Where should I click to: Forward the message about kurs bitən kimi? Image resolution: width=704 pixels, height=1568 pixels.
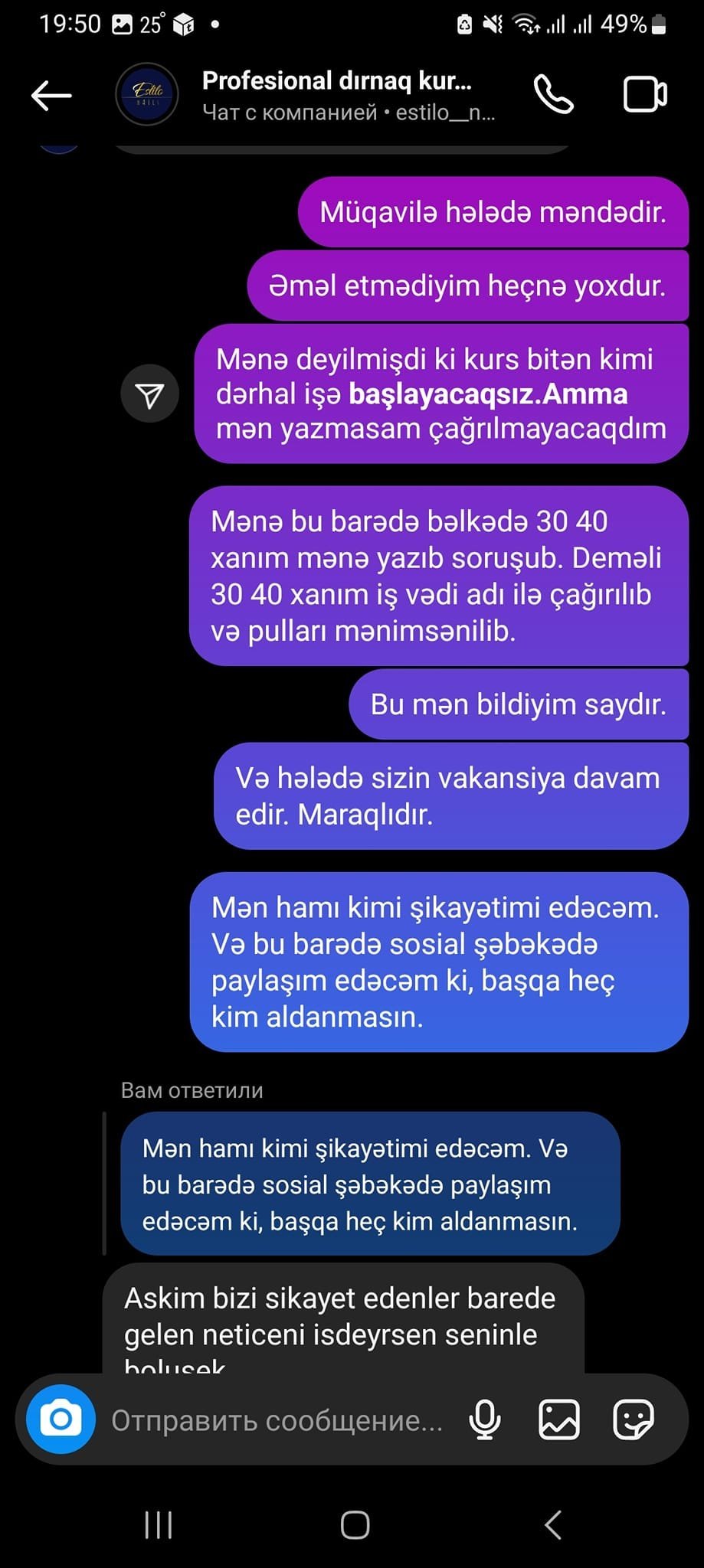pyautogui.click(x=149, y=394)
